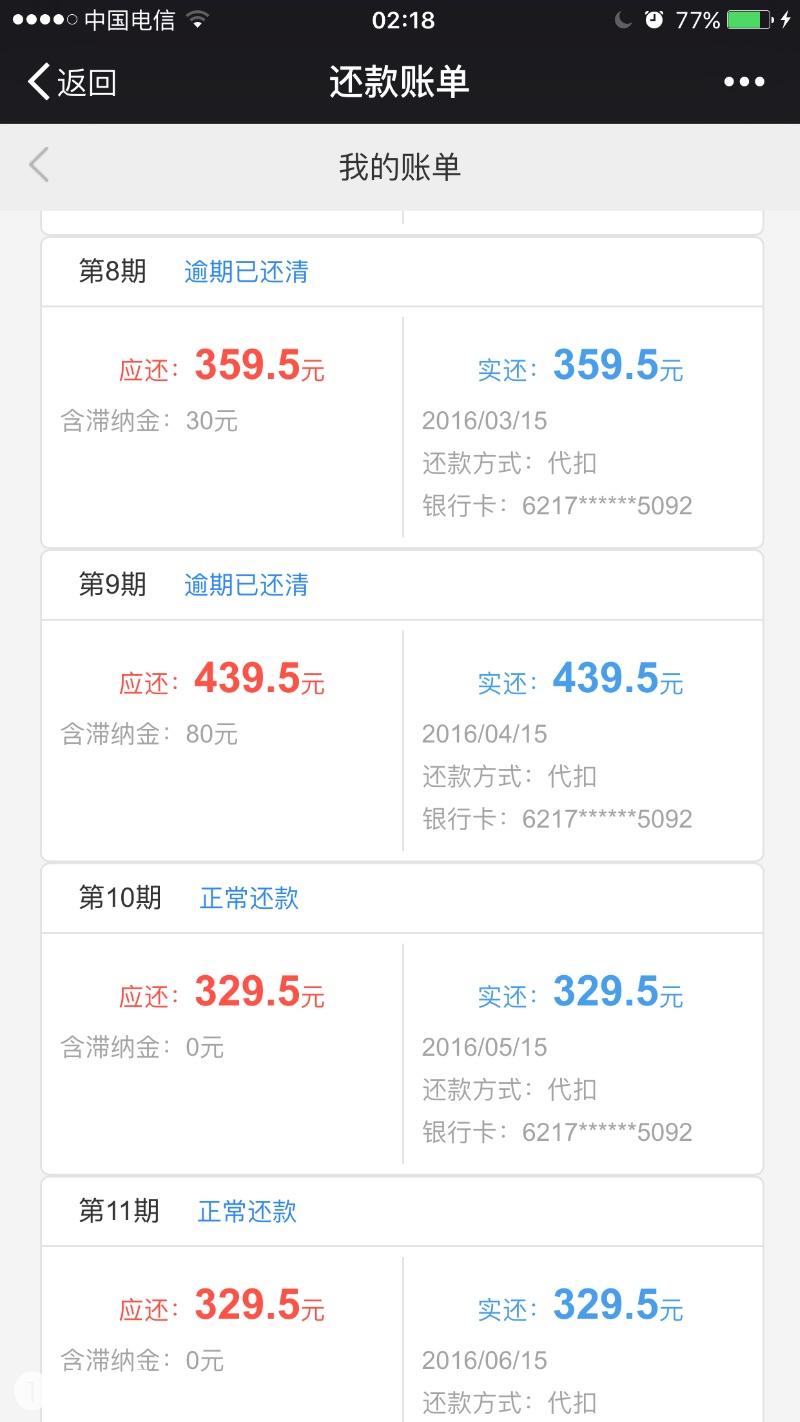Open the more options "..." menu
Screen dimensions: 800x1422
(x=744, y=82)
